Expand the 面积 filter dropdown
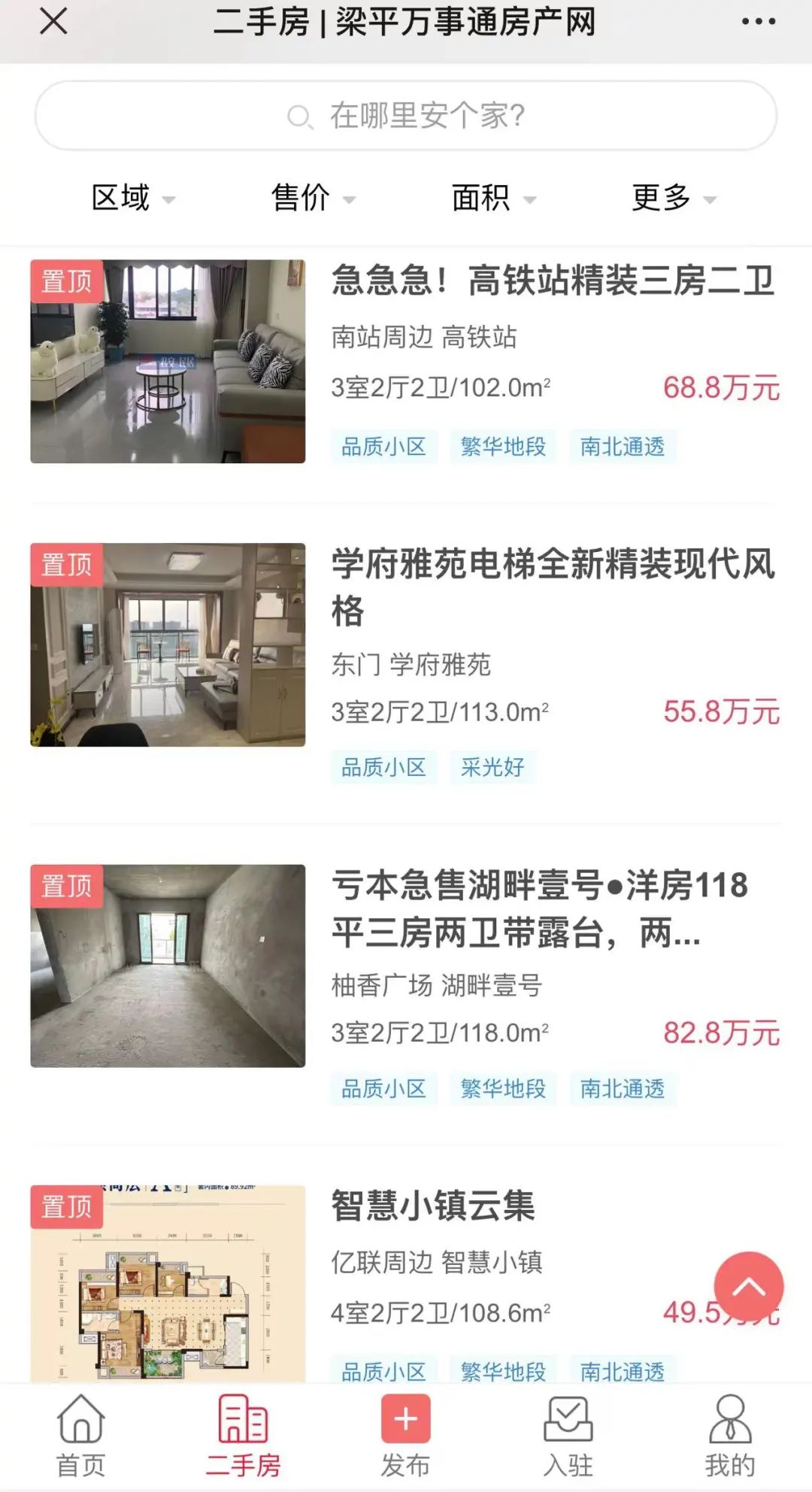The height and width of the screenshot is (1492, 812). pos(493,199)
